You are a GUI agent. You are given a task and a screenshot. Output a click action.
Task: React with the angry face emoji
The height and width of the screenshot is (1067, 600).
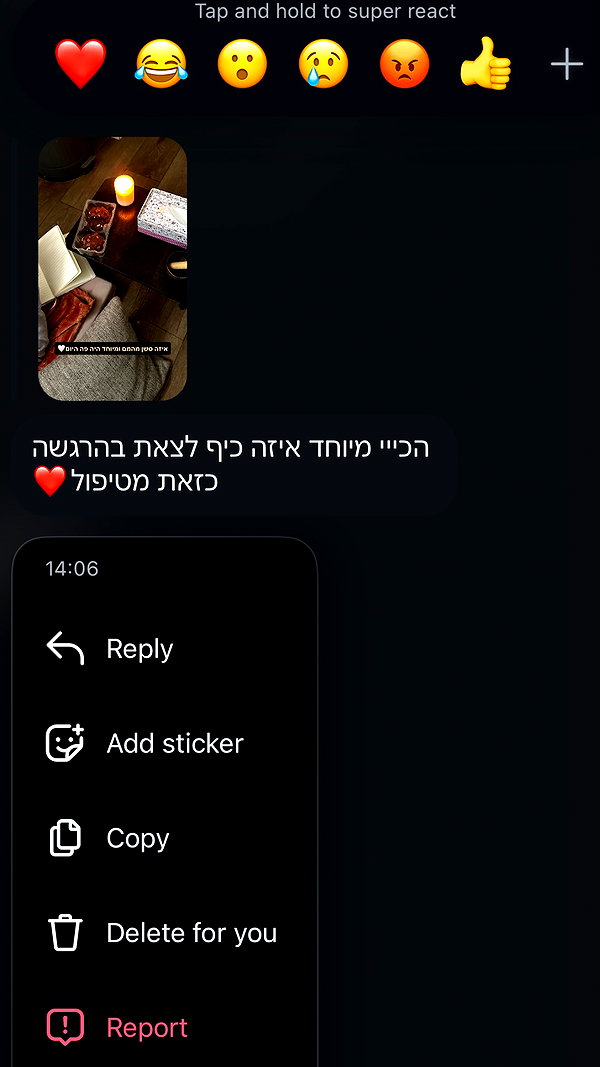coord(404,64)
